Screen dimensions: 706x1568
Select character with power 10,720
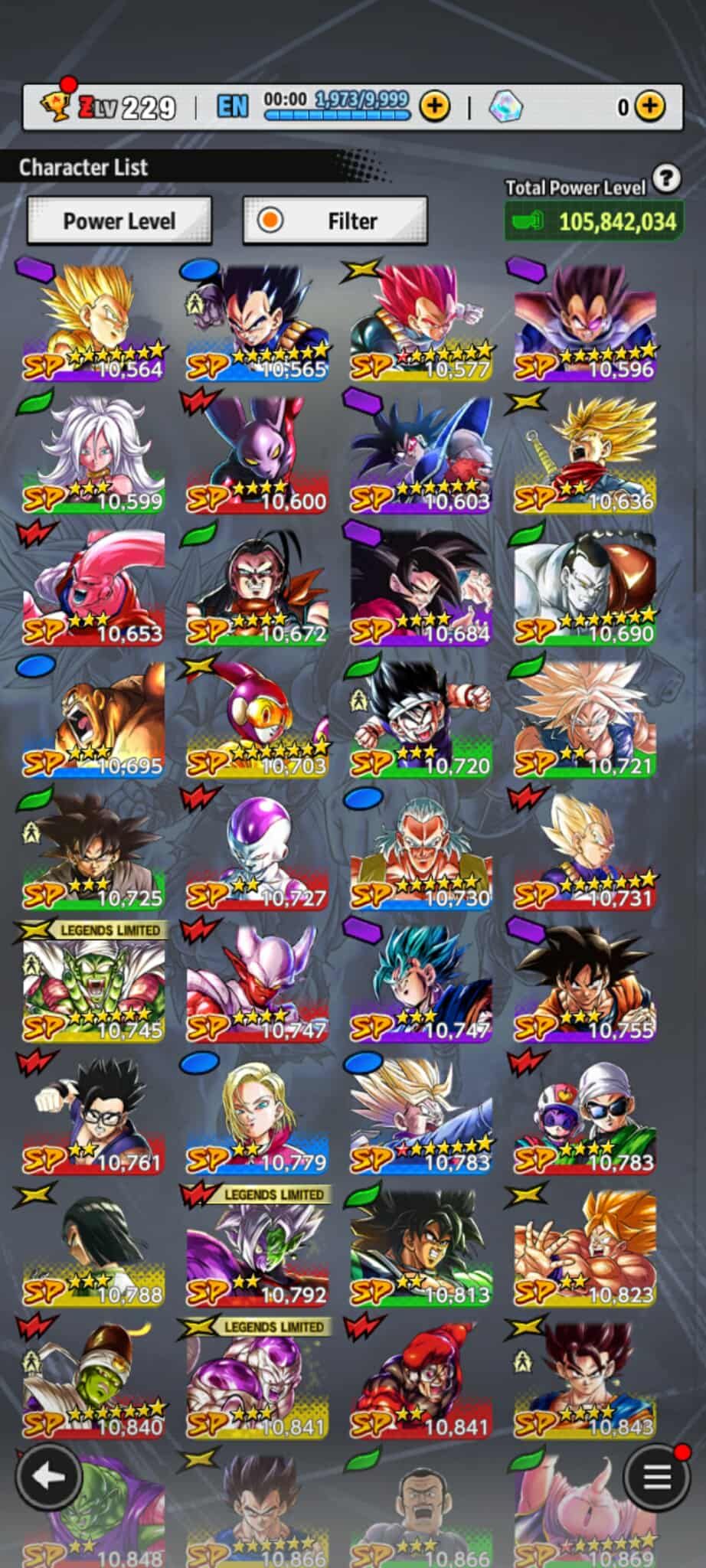420,718
